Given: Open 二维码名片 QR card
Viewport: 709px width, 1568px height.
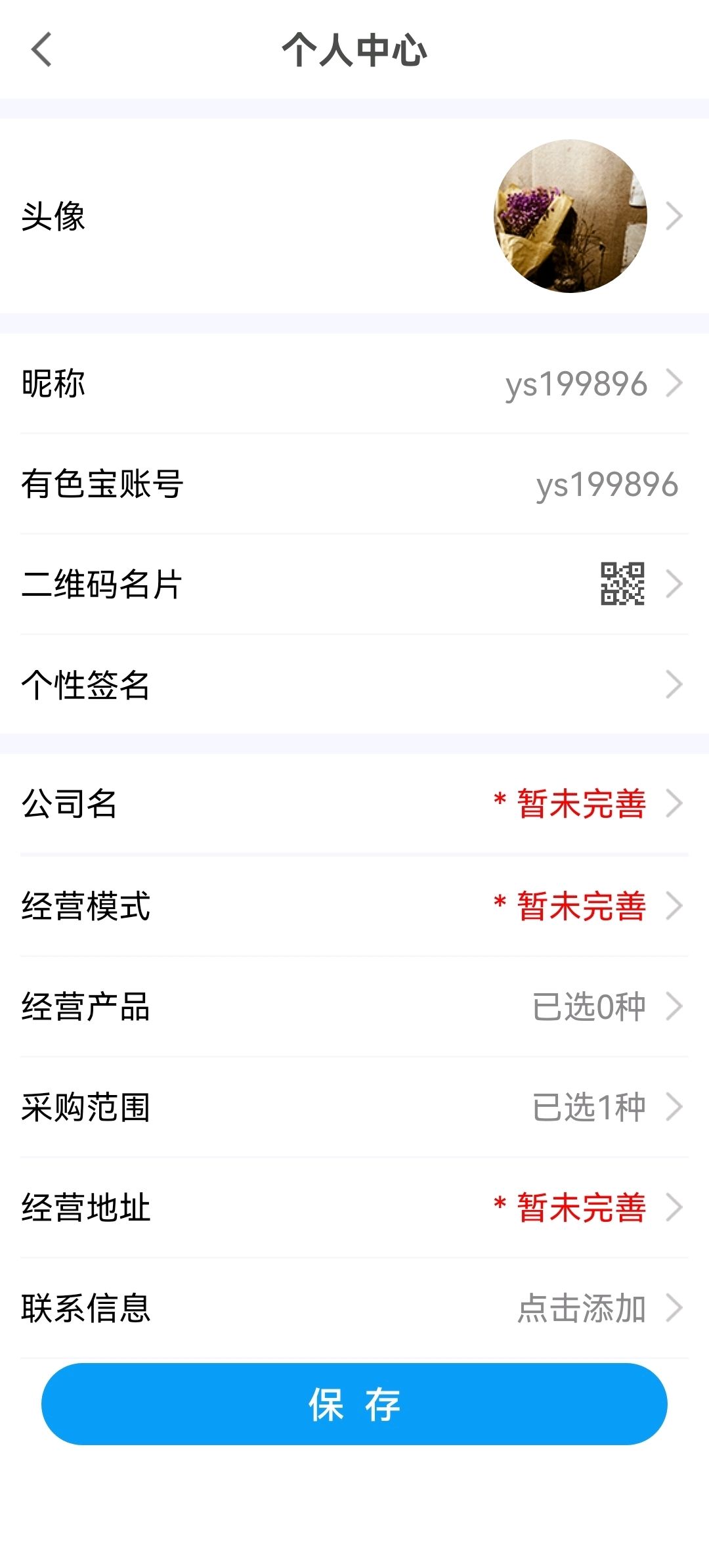Looking at the screenshot, I should click(354, 584).
